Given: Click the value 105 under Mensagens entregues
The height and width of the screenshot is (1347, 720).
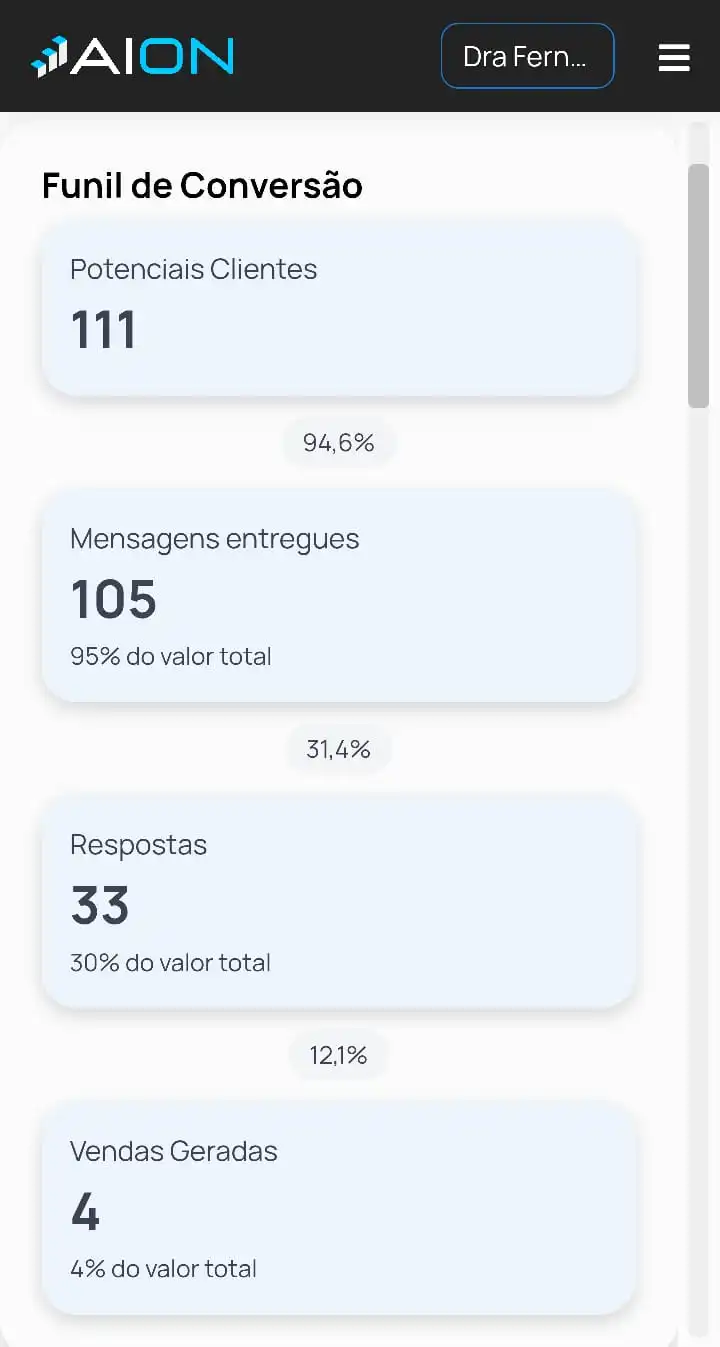Looking at the screenshot, I should [x=113, y=599].
